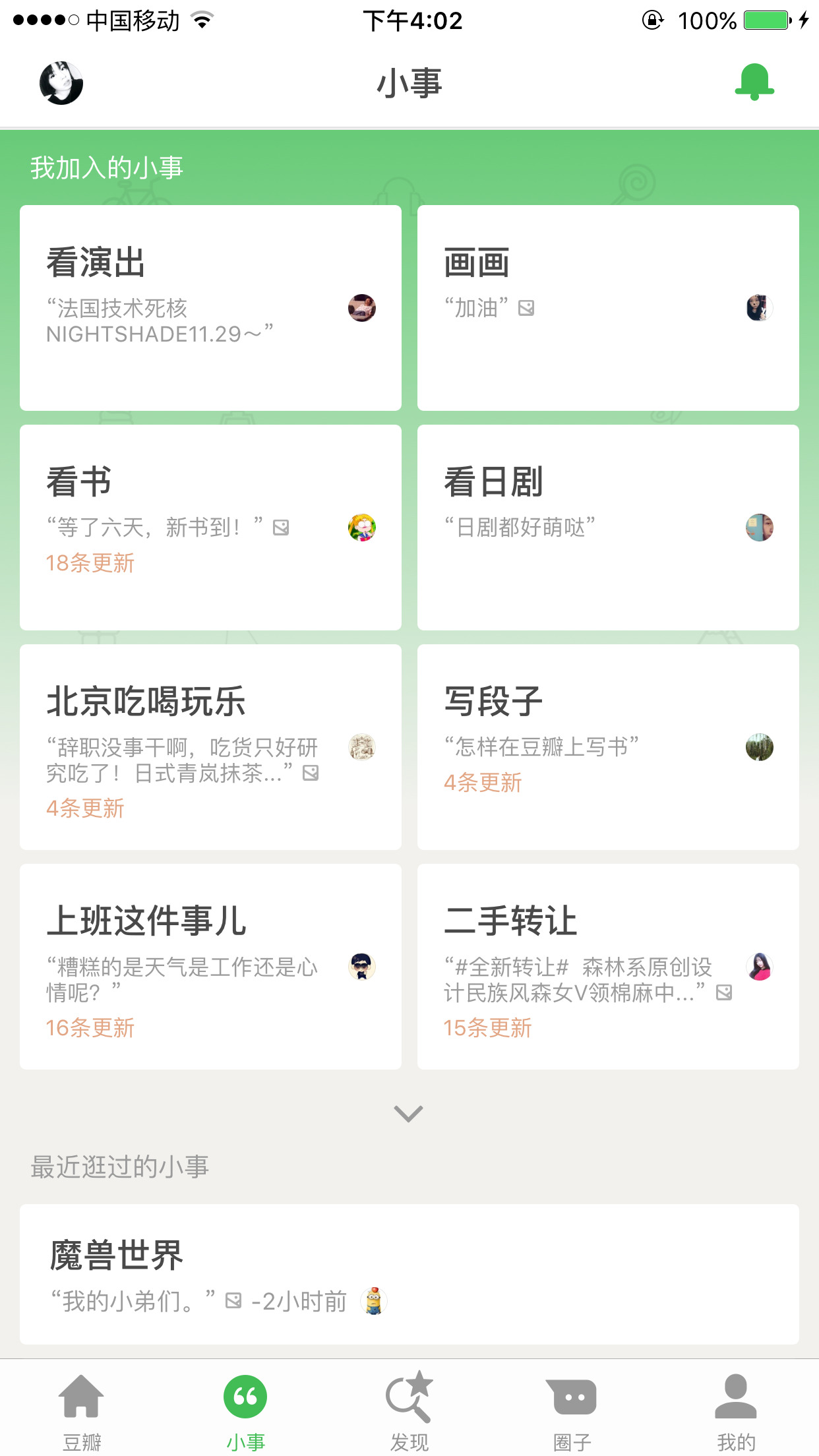Expand the joined 小事 list with the chevron
This screenshot has width=819, height=1456.
point(408,1114)
